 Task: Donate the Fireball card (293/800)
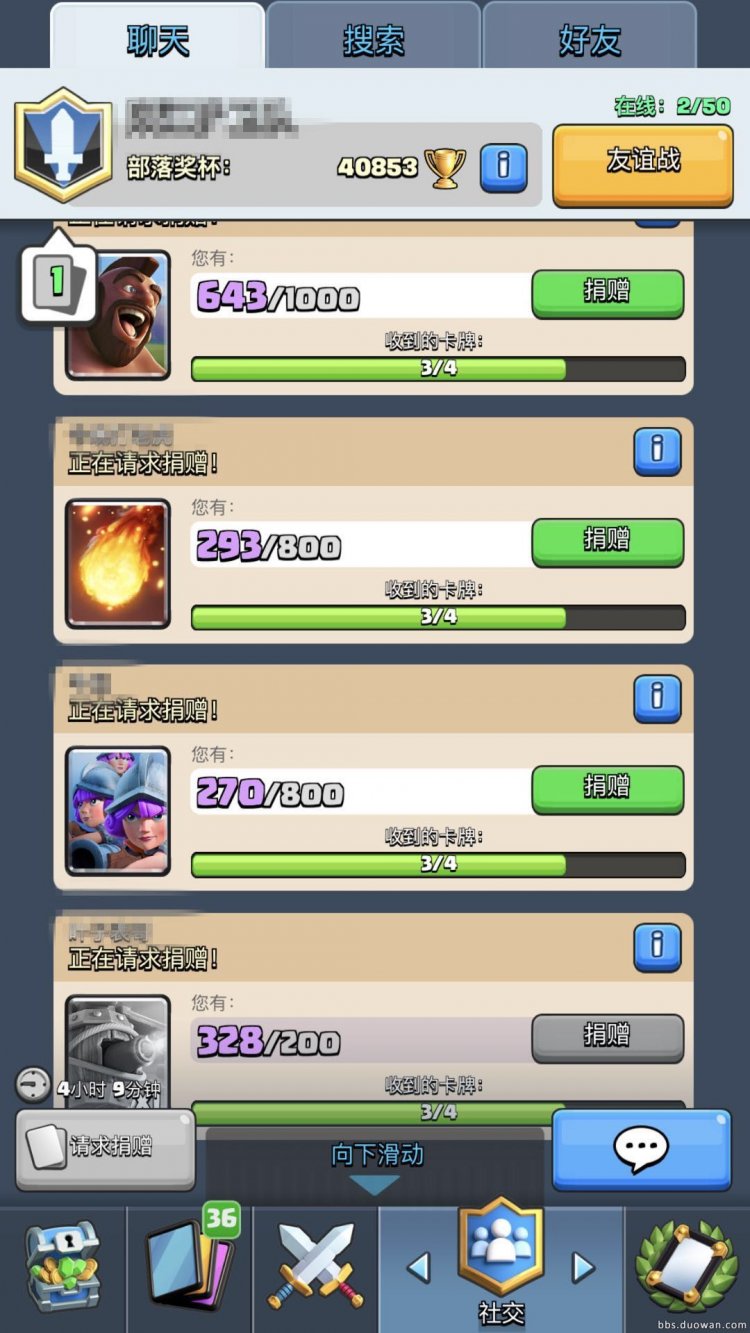(607, 540)
